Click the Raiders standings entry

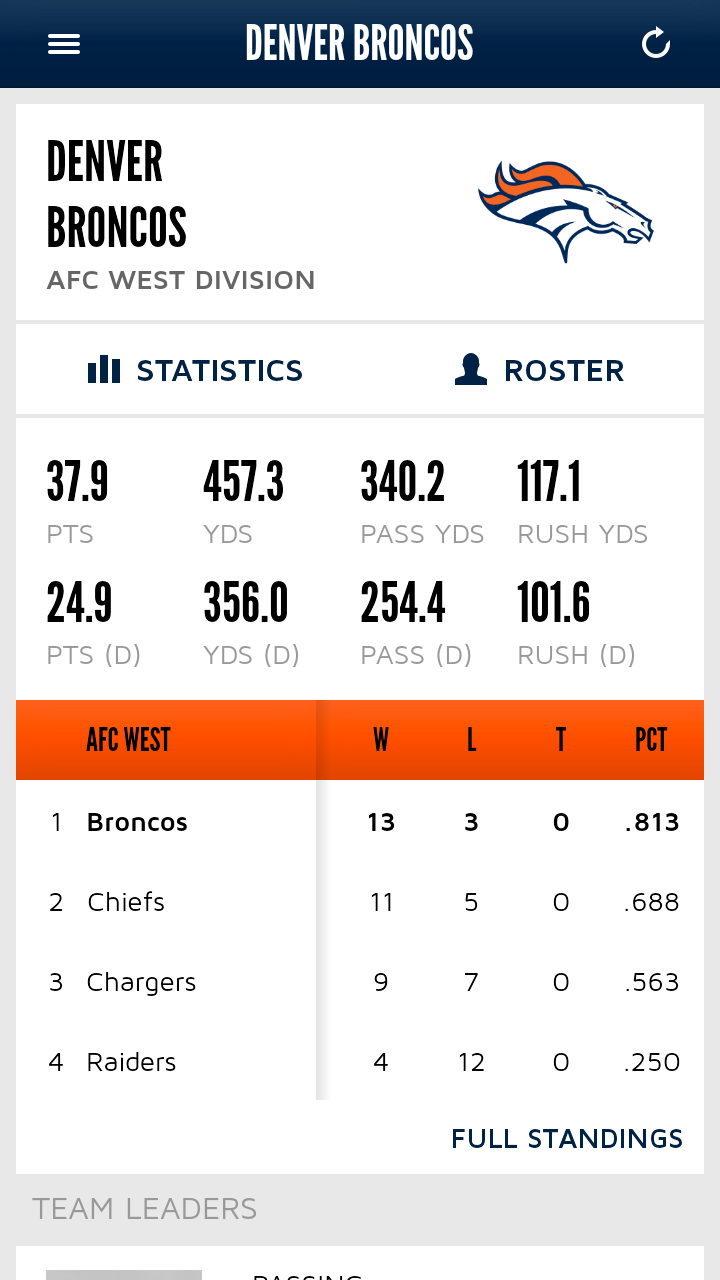coord(131,1062)
